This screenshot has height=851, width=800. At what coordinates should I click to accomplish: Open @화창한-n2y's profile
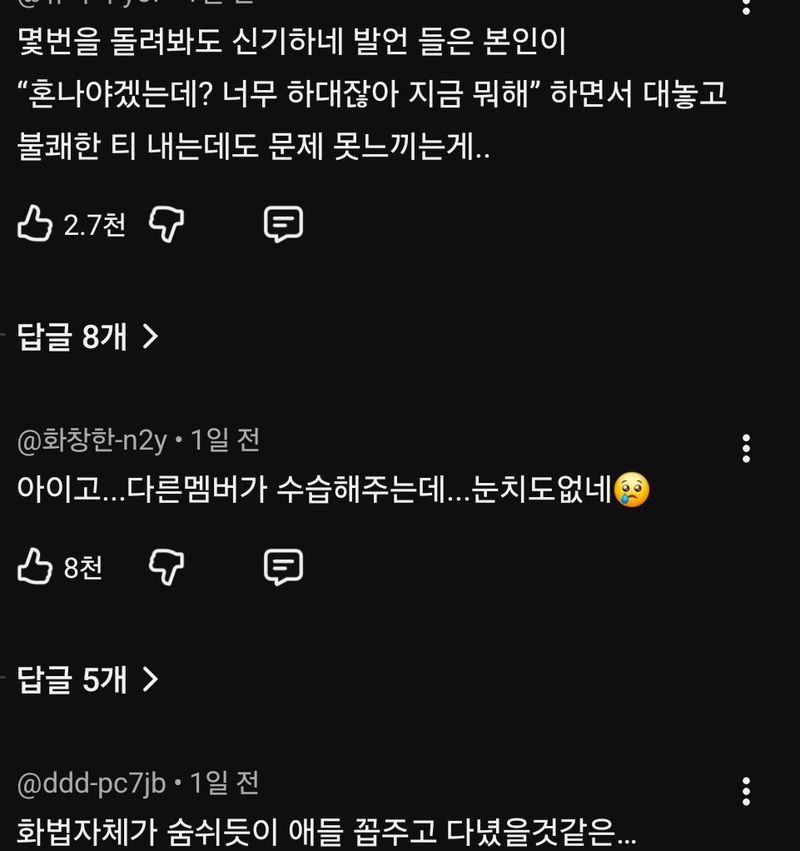92,440
